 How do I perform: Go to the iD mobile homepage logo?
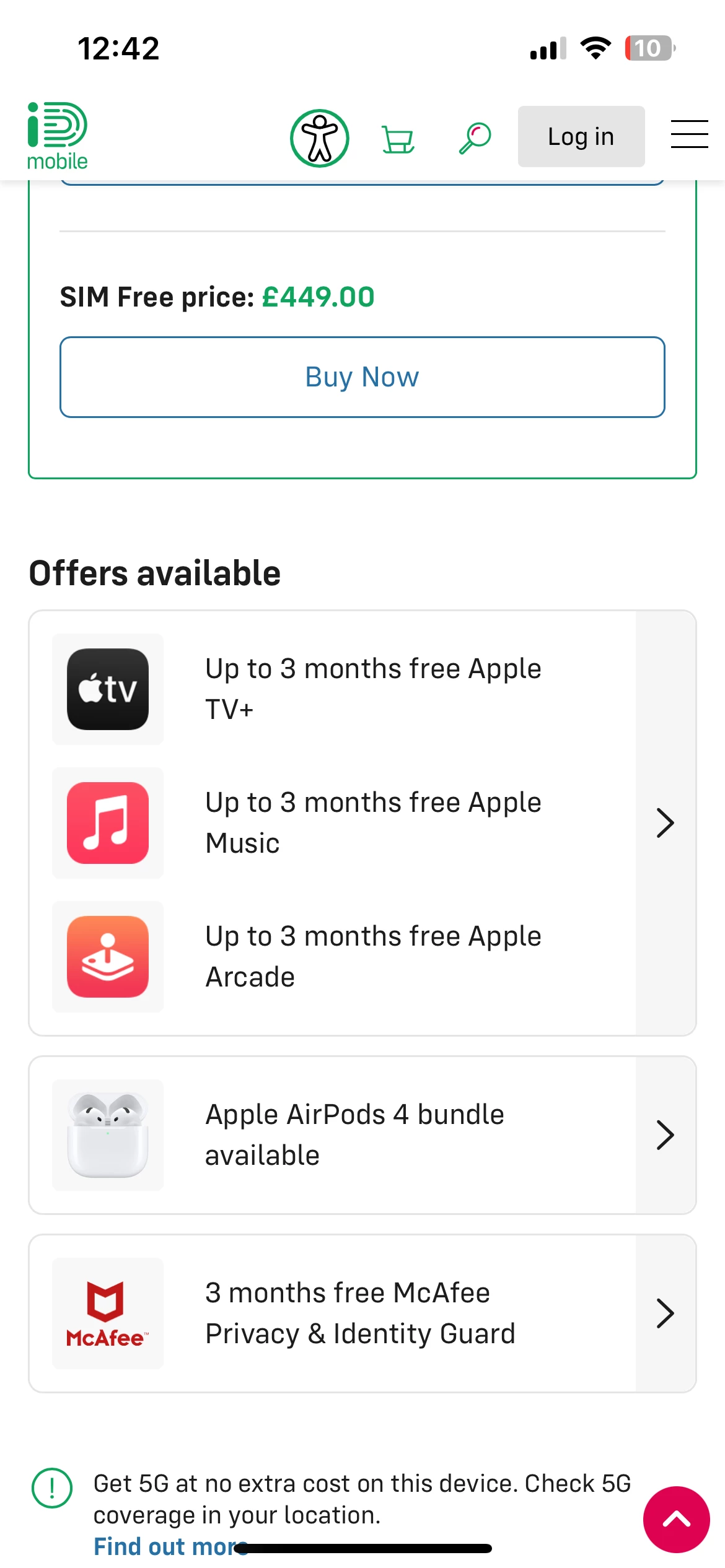click(58, 136)
